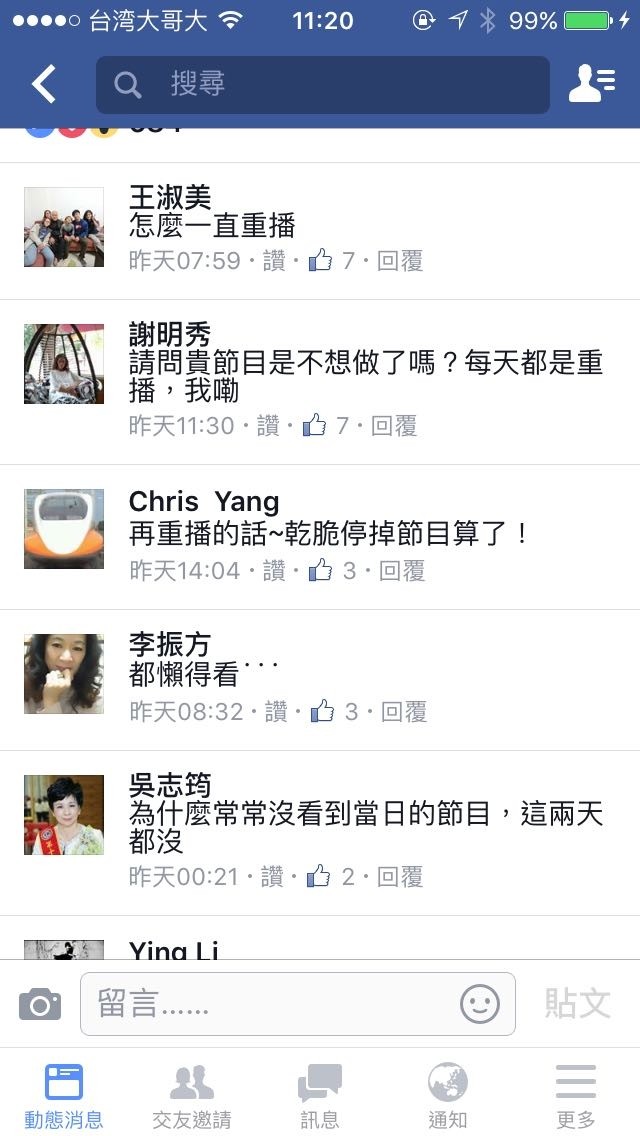
Task: Open the 更多 more tab
Action: click(576, 1096)
